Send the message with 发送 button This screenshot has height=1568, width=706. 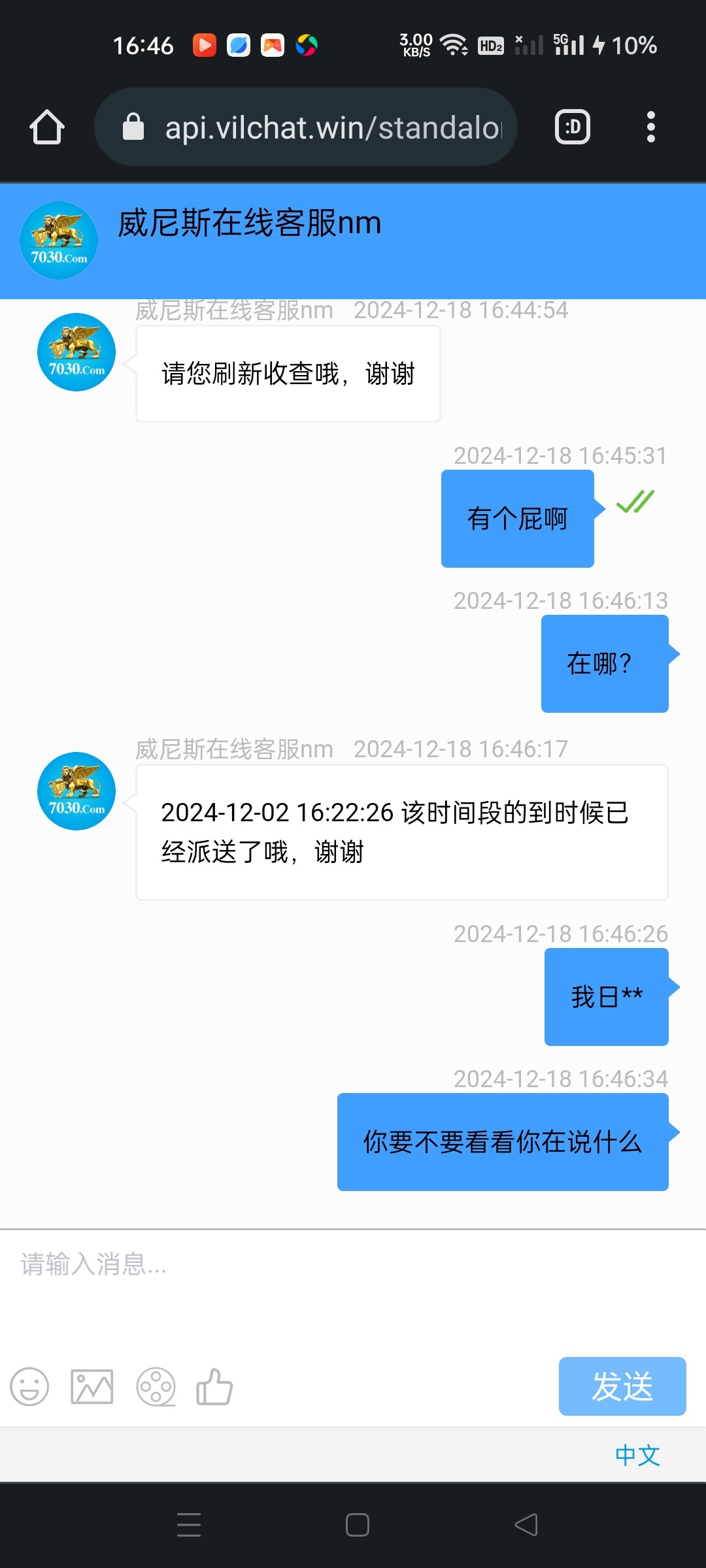622,1386
